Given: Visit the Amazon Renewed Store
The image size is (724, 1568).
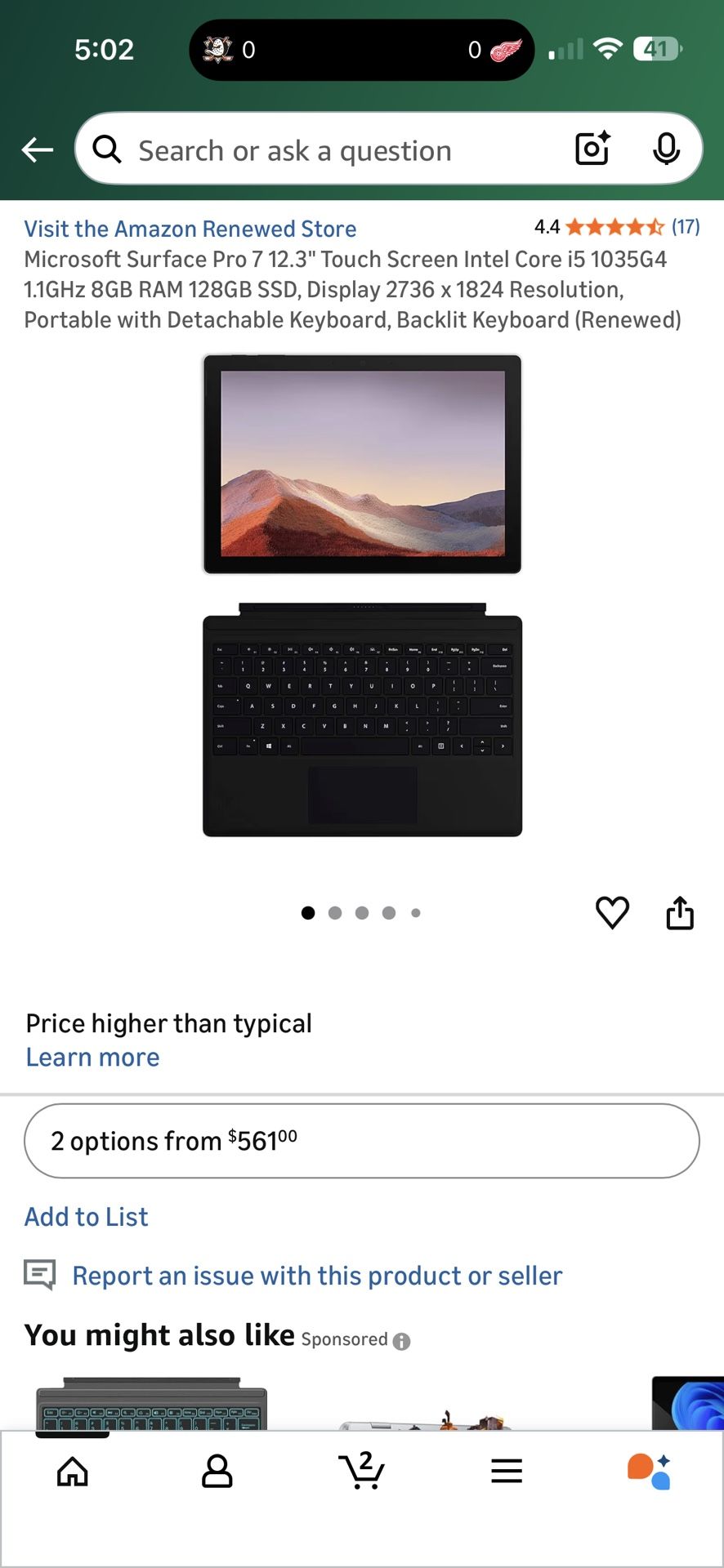Looking at the screenshot, I should (190, 229).
